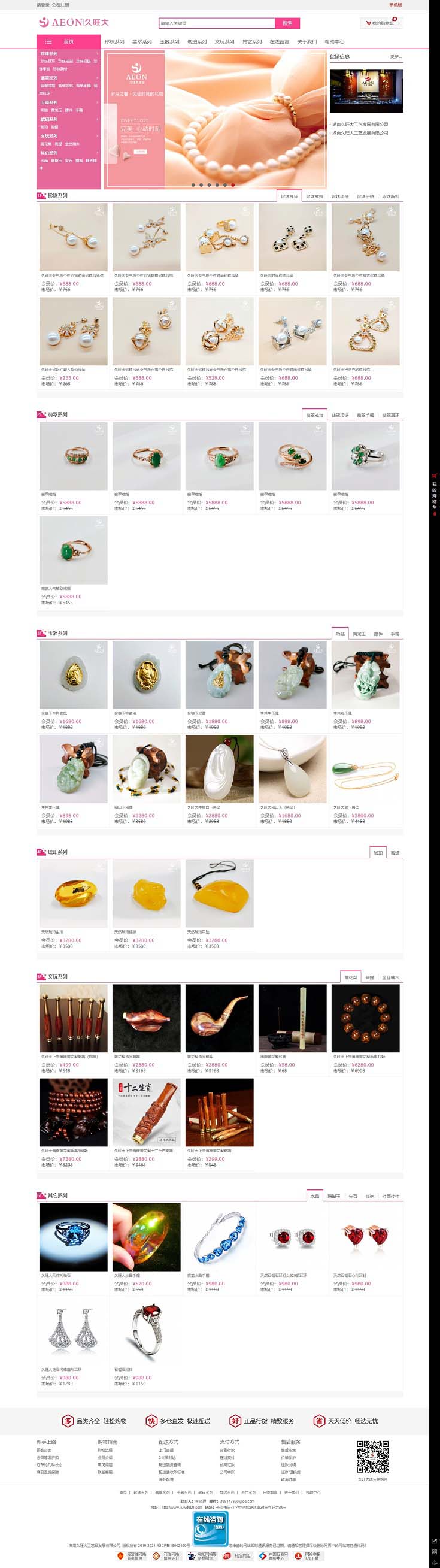Screen dimensions: 440x1568
Task: Select the 蜜蜡 tab in 琥珀系列
Action: pos(395,853)
